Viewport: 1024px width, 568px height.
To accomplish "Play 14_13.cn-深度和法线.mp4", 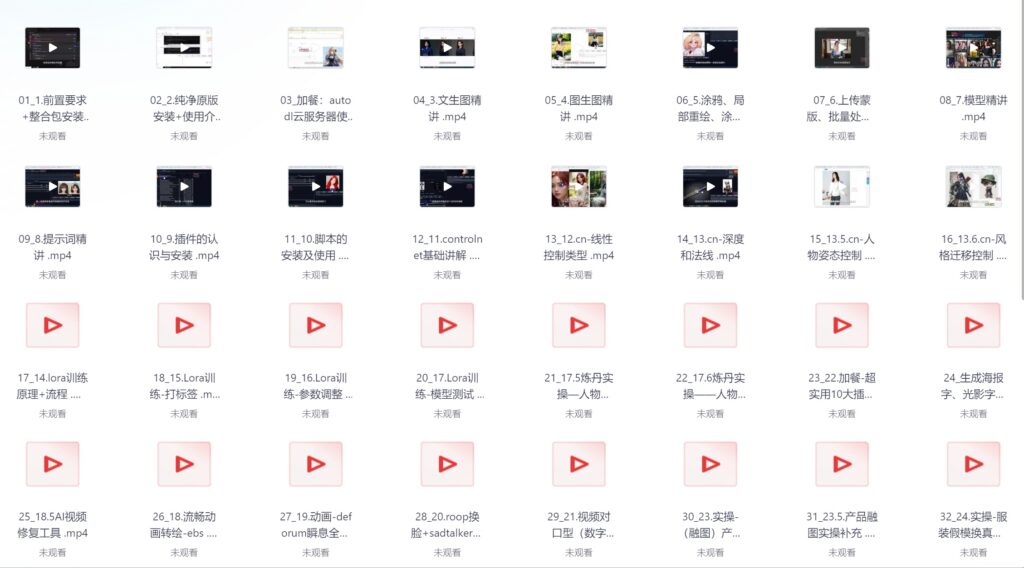I will 711,186.
